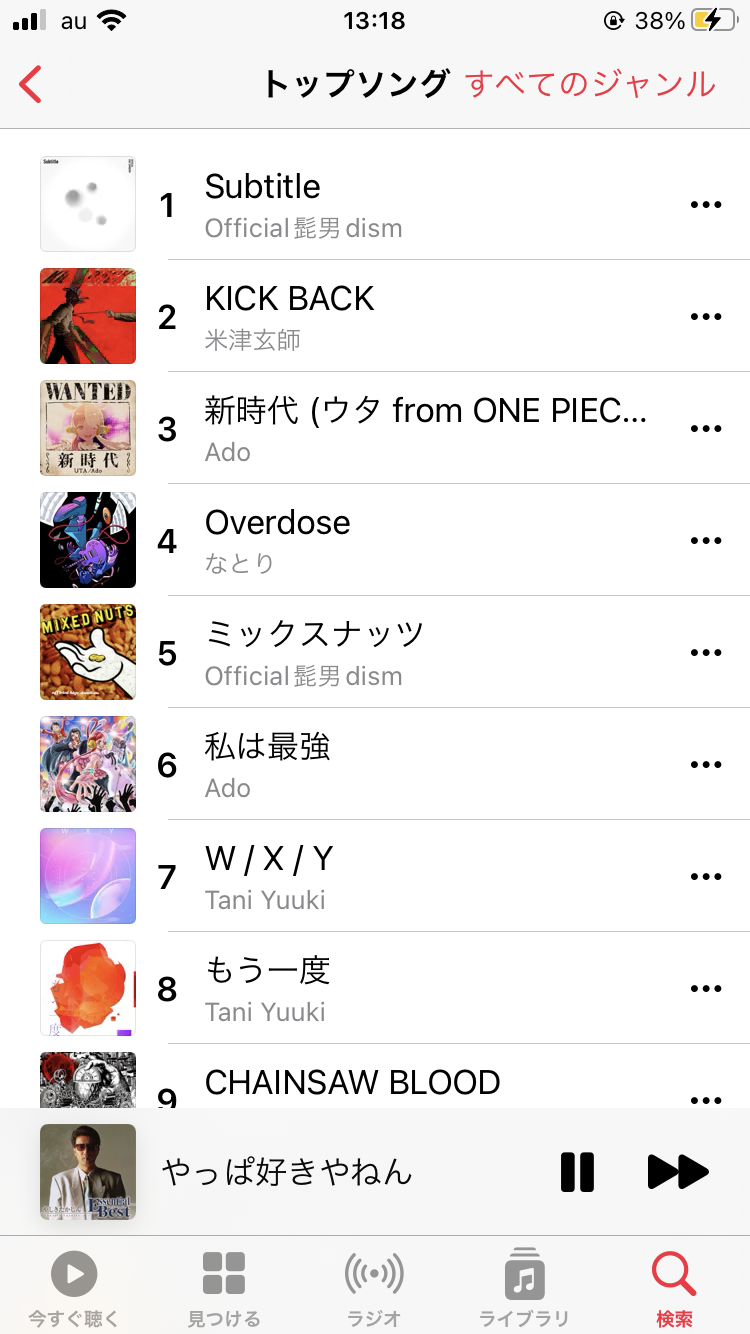
Task: Switch to the 見つける tab
Action: [224, 1288]
